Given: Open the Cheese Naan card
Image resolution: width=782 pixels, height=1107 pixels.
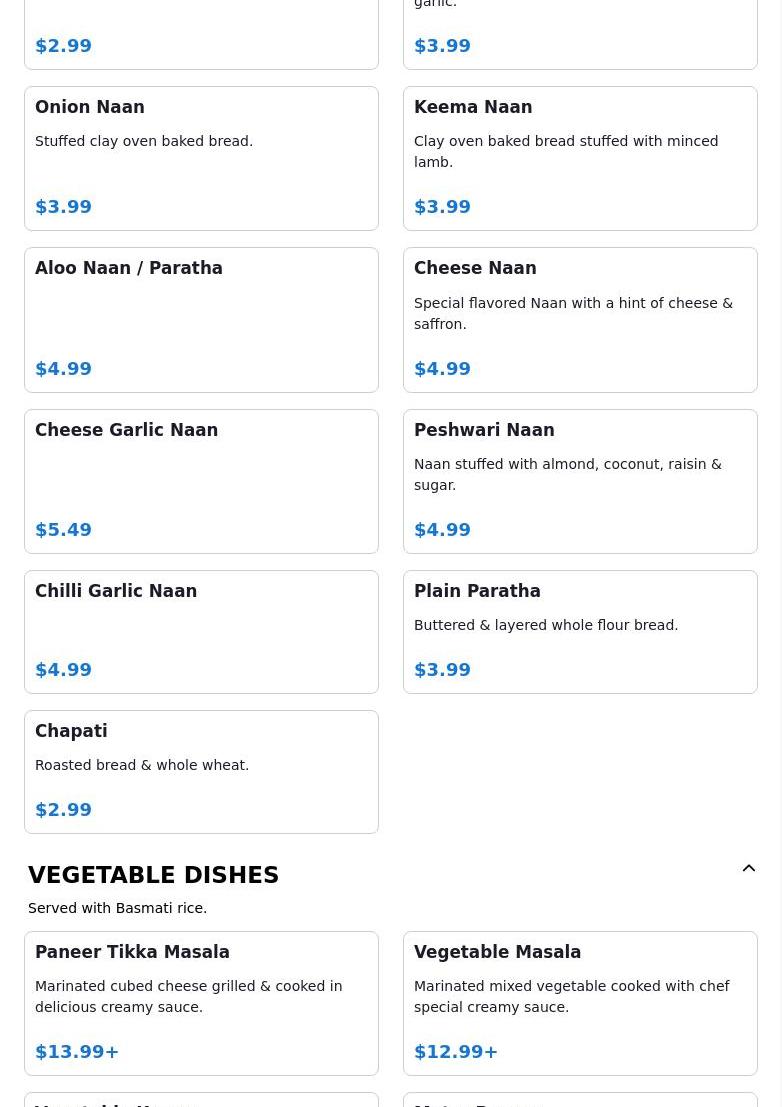Looking at the screenshot, I should (x=580, y=320).
